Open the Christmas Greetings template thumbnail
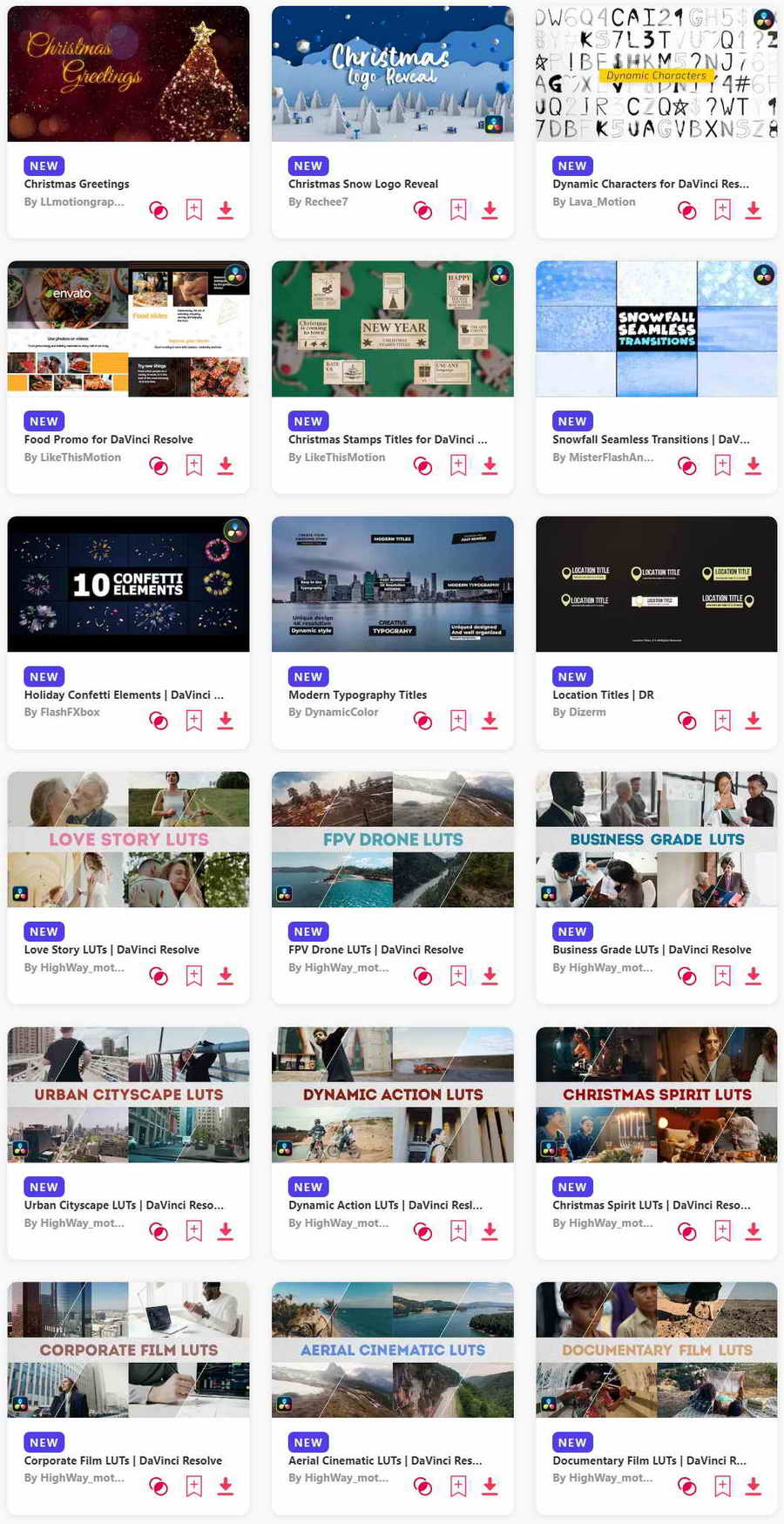784x1524 pixels. click(128, 74)
